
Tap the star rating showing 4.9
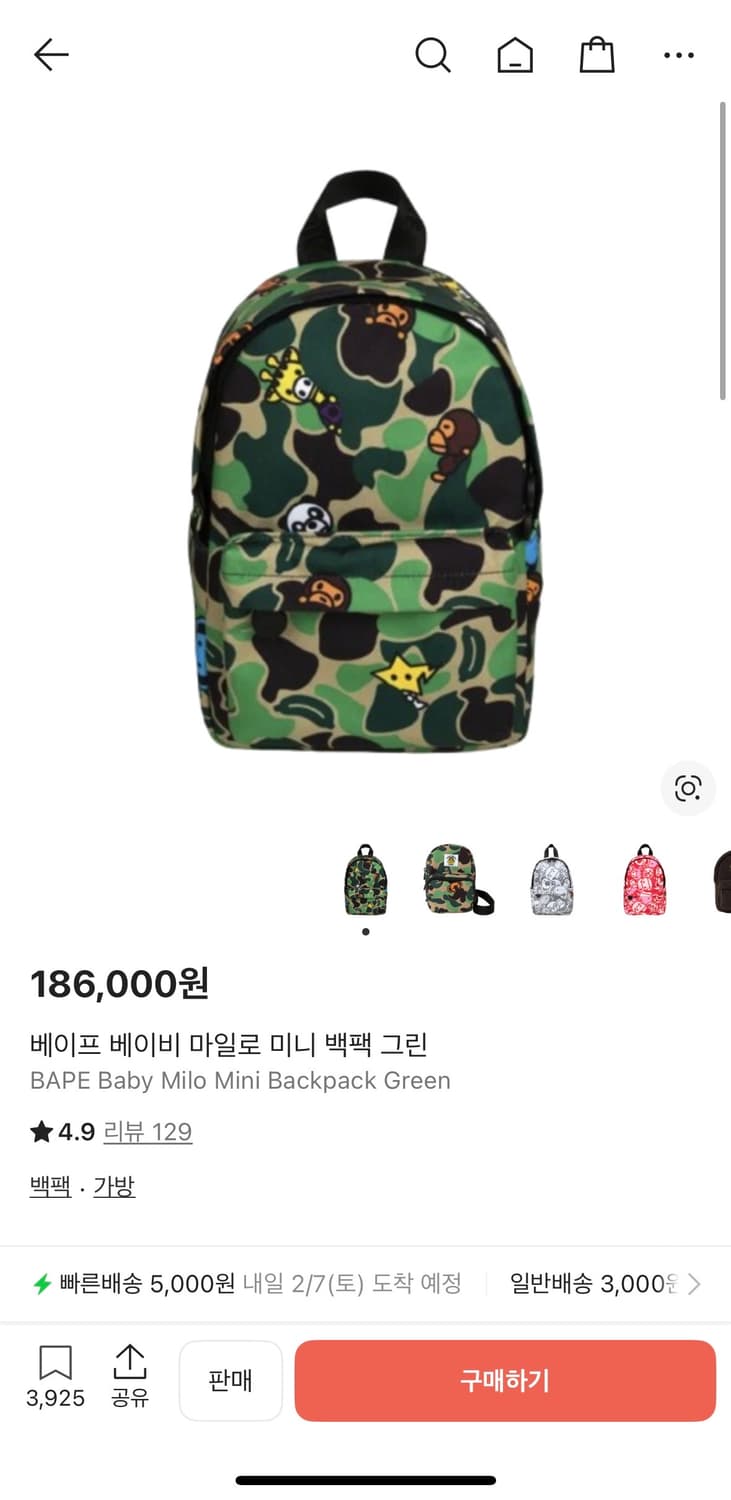[x=62, y=1132]
